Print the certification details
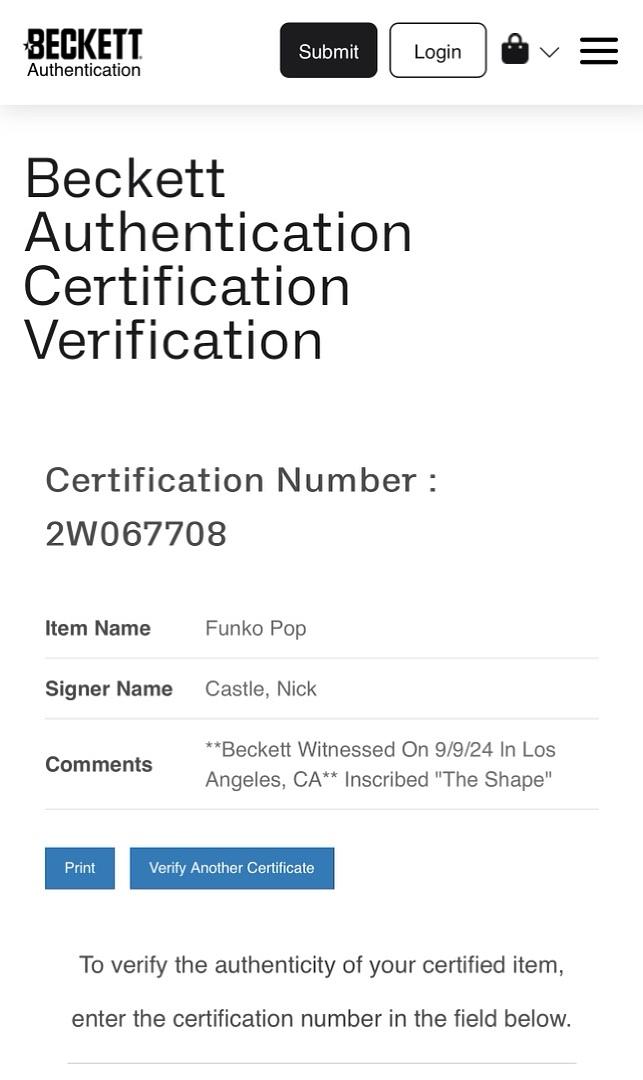 [80, 868]
